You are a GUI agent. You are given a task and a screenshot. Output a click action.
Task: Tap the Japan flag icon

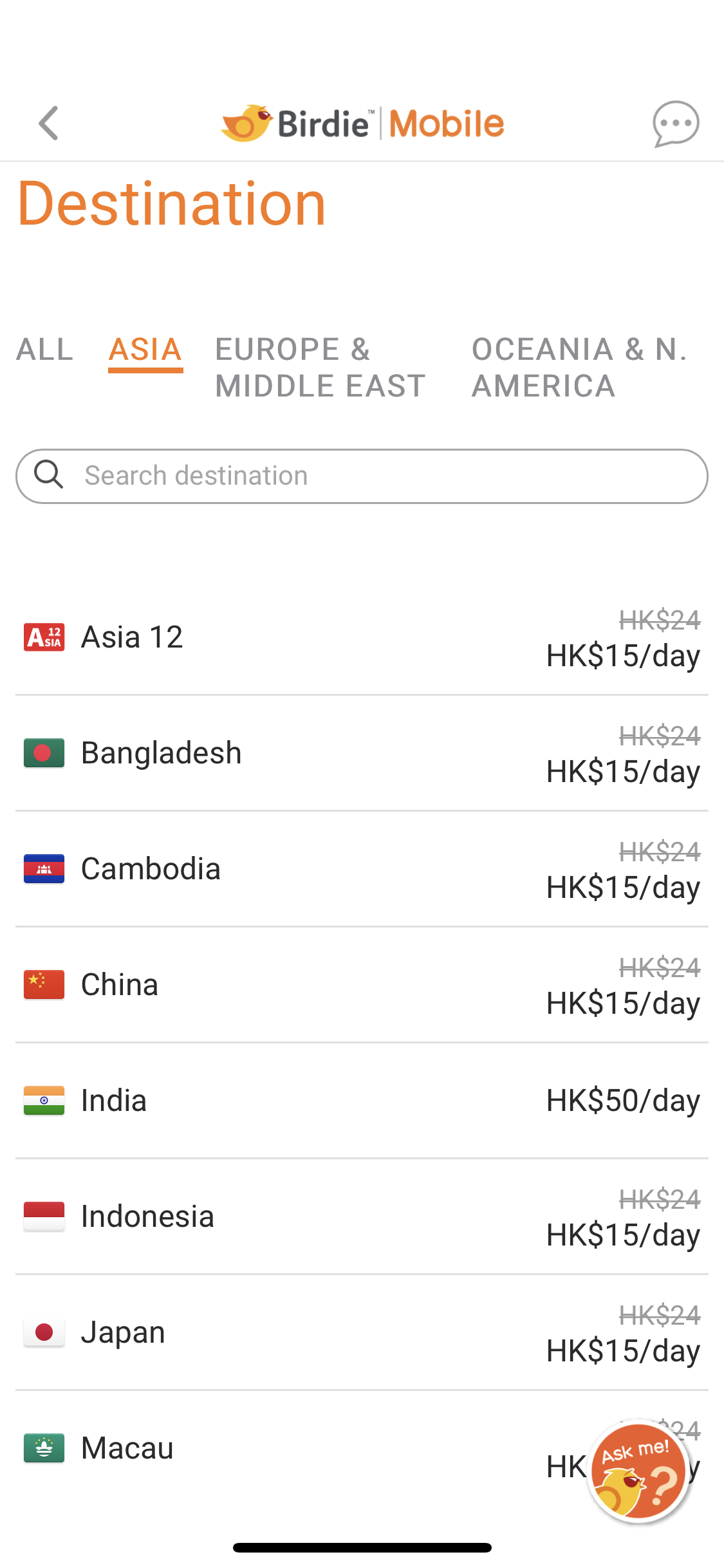(44, 1332)
